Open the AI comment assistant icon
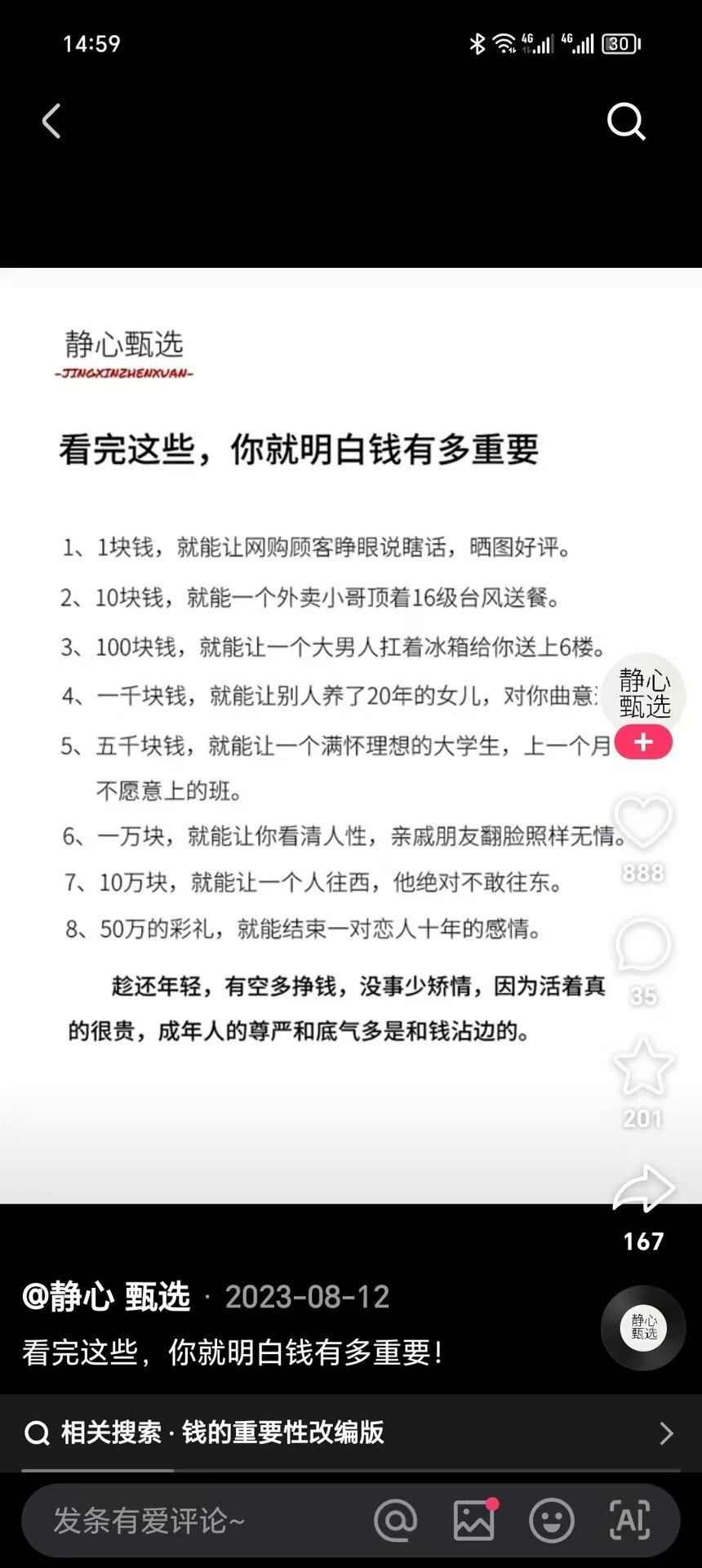Viewport: 702px width, 1568px height. click(x=629, y=1521)
